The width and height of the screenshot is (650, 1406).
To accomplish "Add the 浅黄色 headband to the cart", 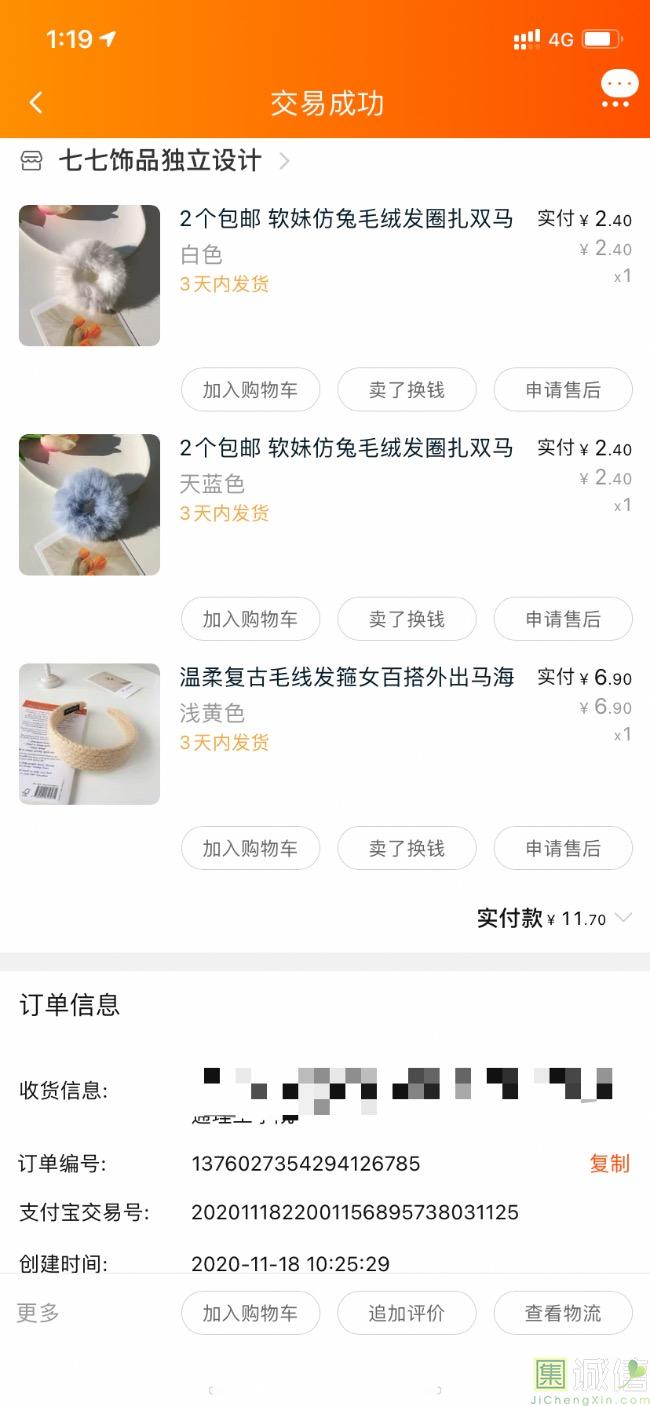I will point(250,848).
